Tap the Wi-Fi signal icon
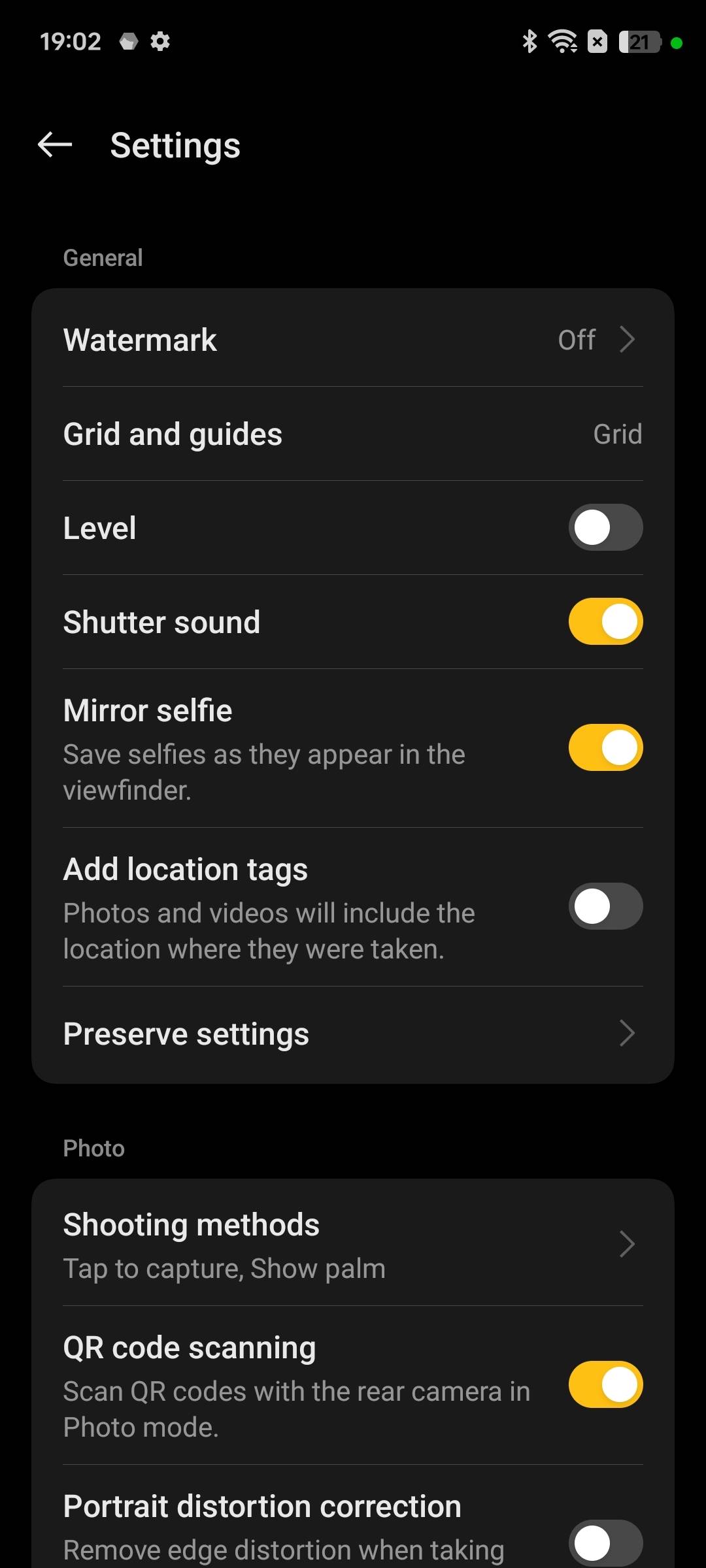This screenshot has height=1568, width=706. click(561, 41)
